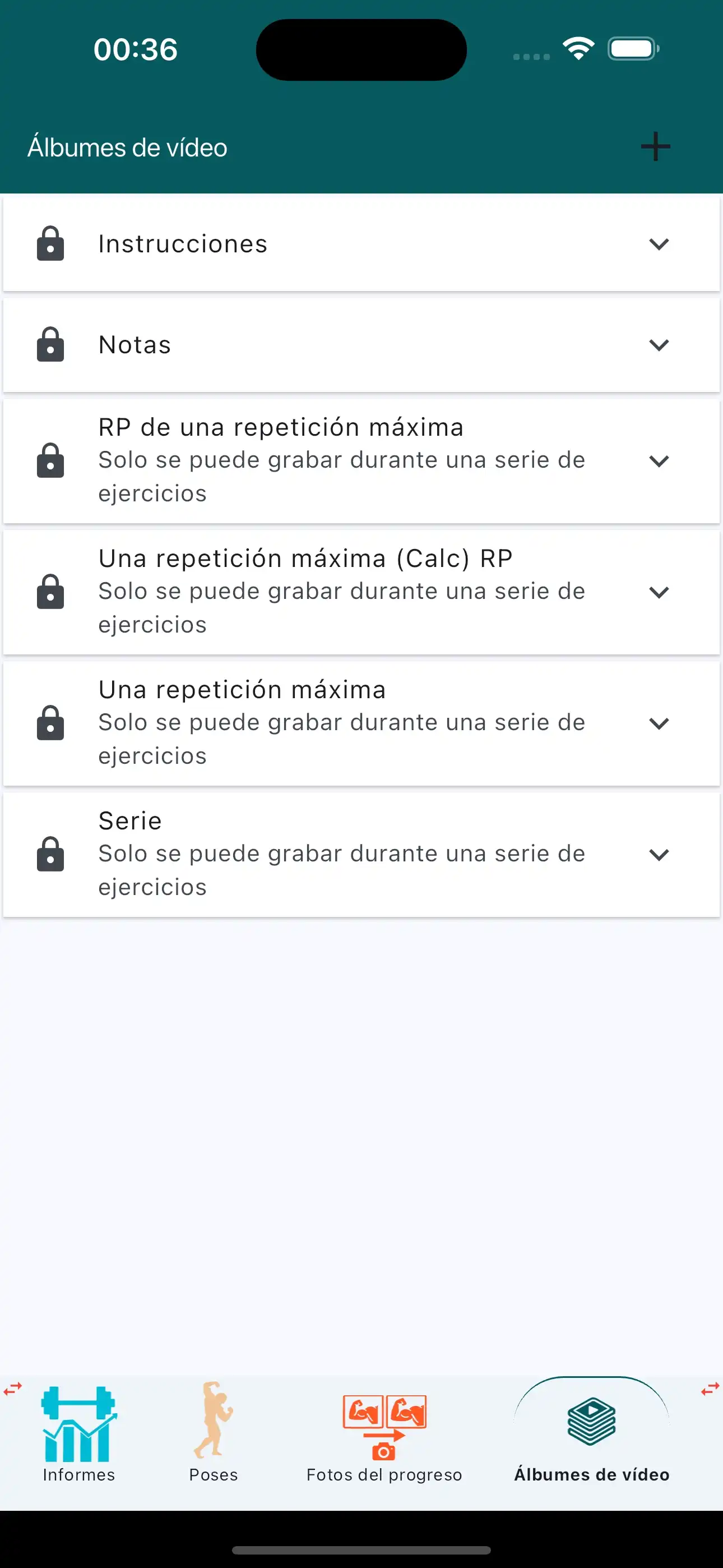Viewport: 723px width, 1568px height.
Task: Click the plus icon in header
Action: (x=655, y=146)
